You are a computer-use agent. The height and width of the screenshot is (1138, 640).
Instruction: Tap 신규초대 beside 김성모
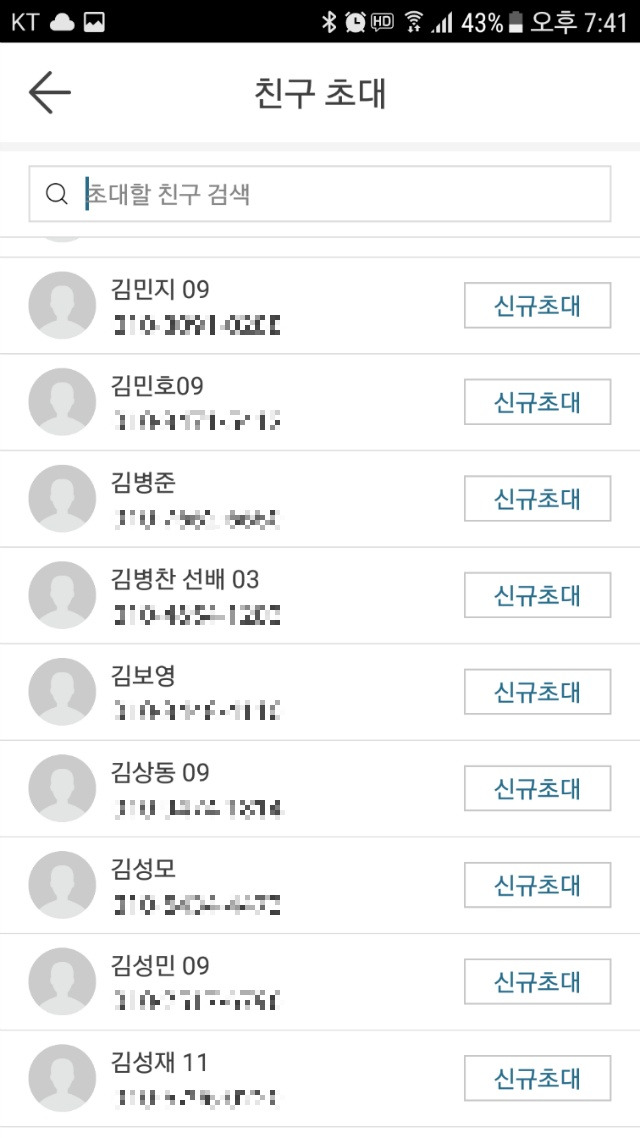point(538,885)
